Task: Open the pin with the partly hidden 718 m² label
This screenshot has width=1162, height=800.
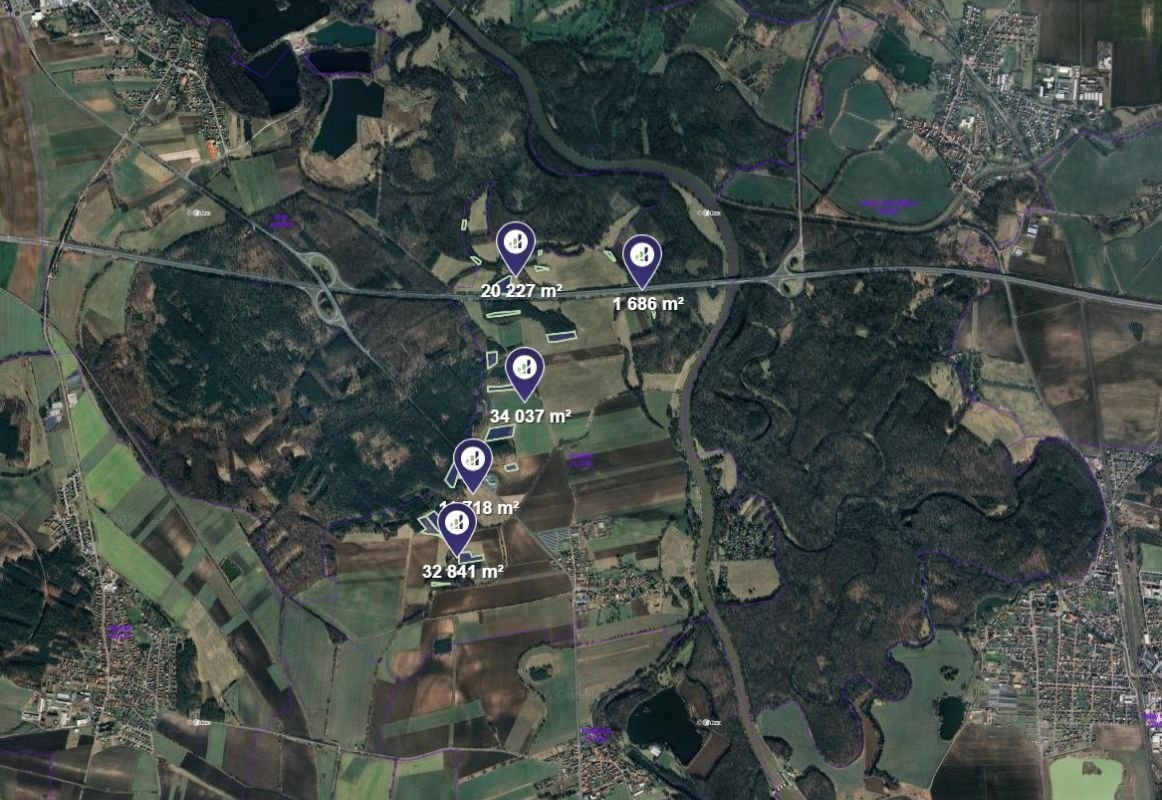Action: click(473, 461)
